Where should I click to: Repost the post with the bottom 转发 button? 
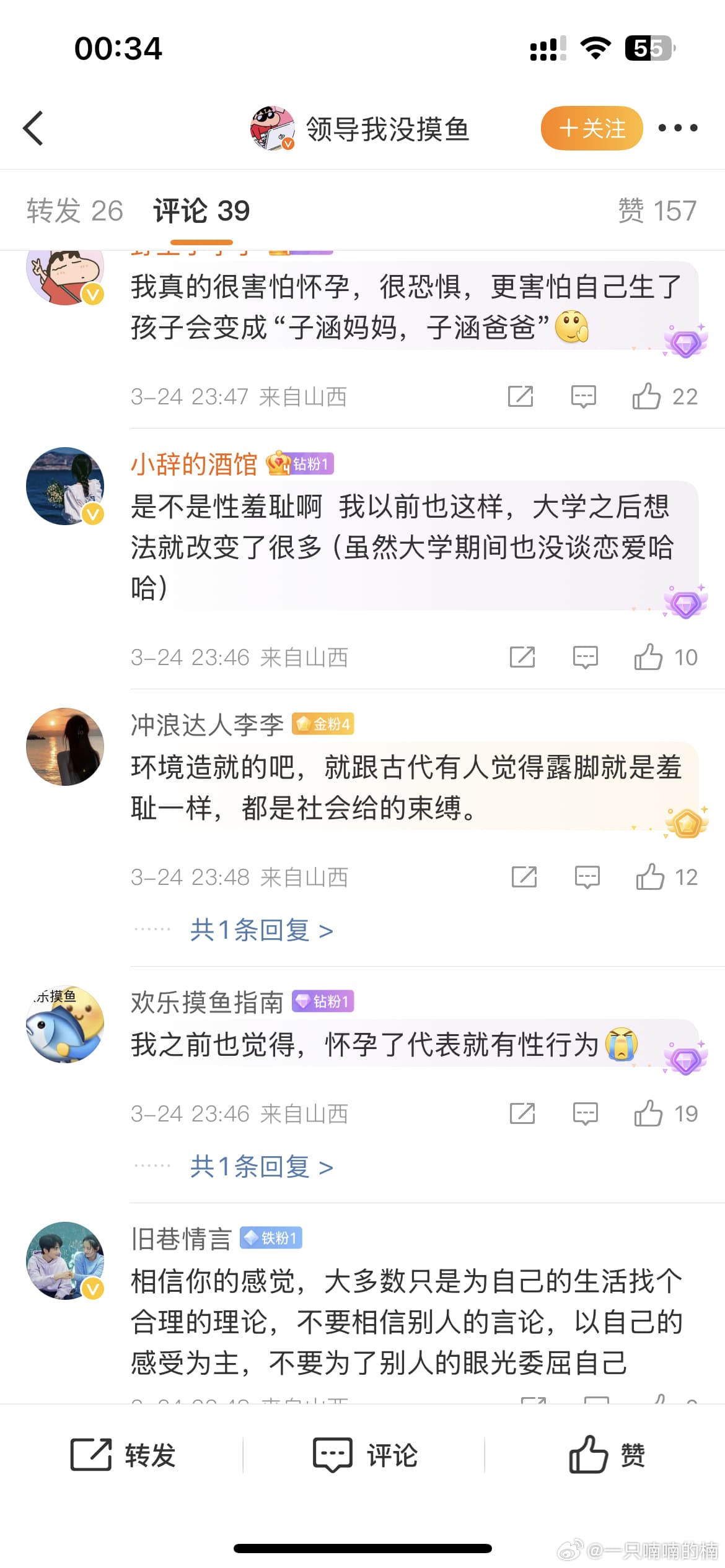123,1455
